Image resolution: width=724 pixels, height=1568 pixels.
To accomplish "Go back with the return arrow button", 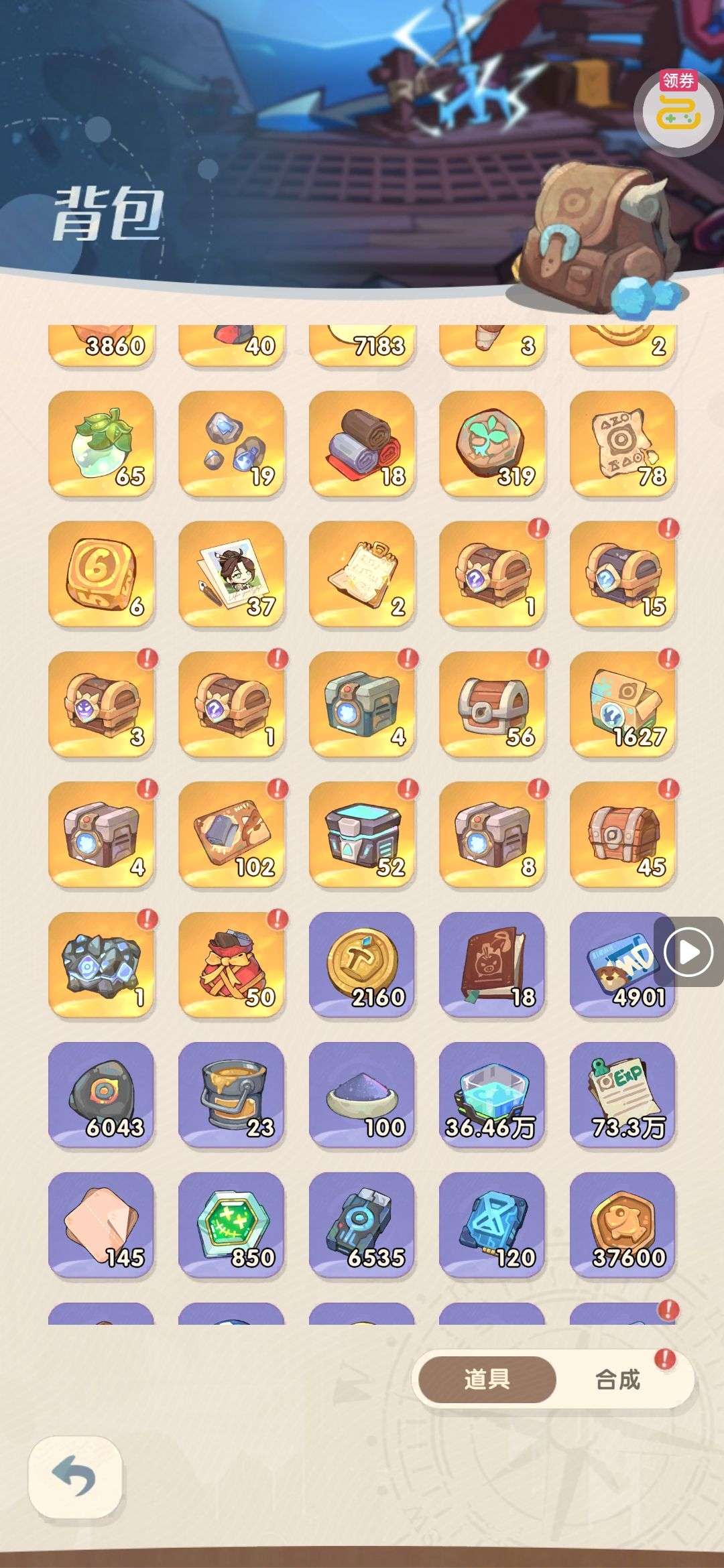I will [x=74, y=1477].
